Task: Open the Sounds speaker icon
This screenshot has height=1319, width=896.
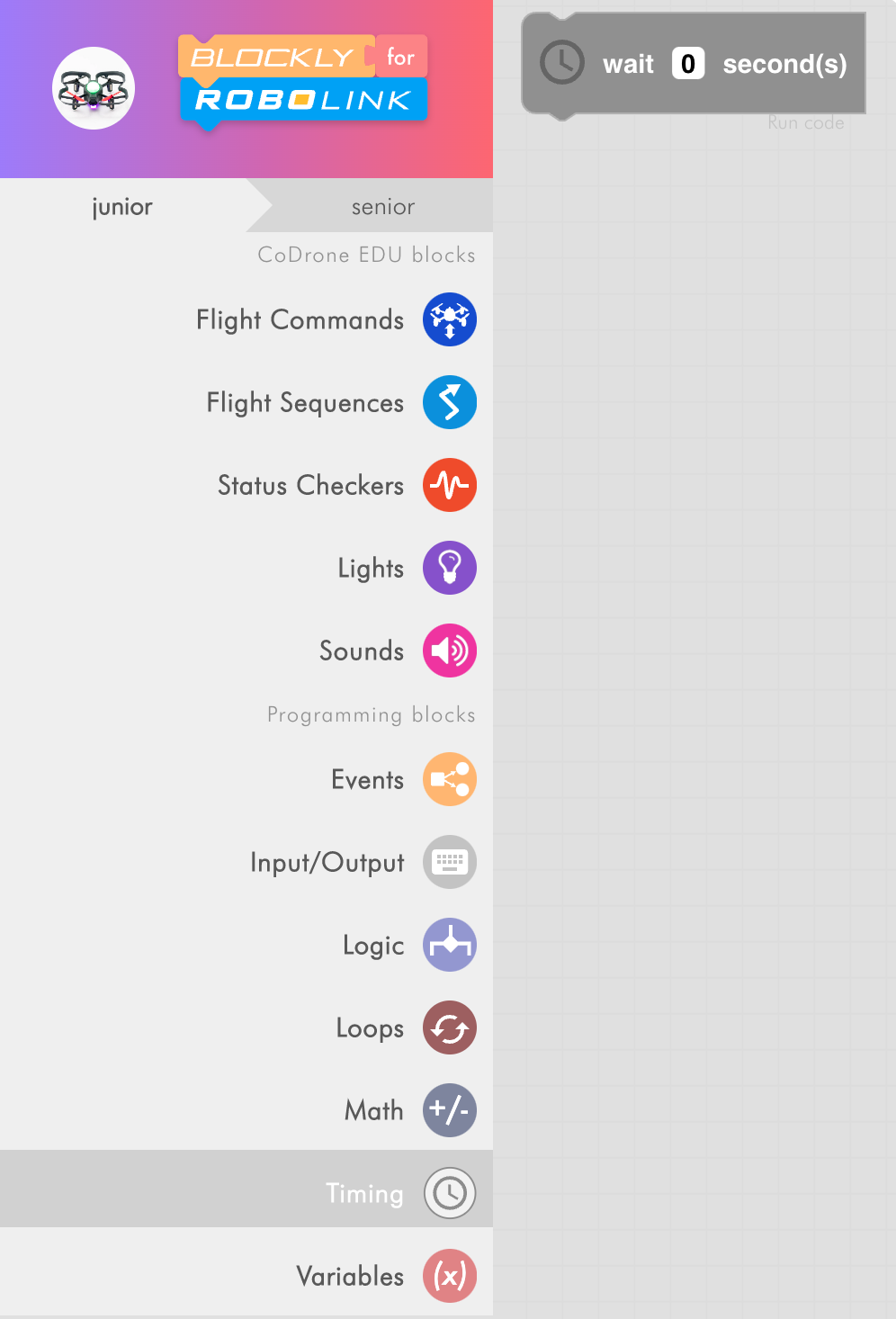Action: pos(449,651)
